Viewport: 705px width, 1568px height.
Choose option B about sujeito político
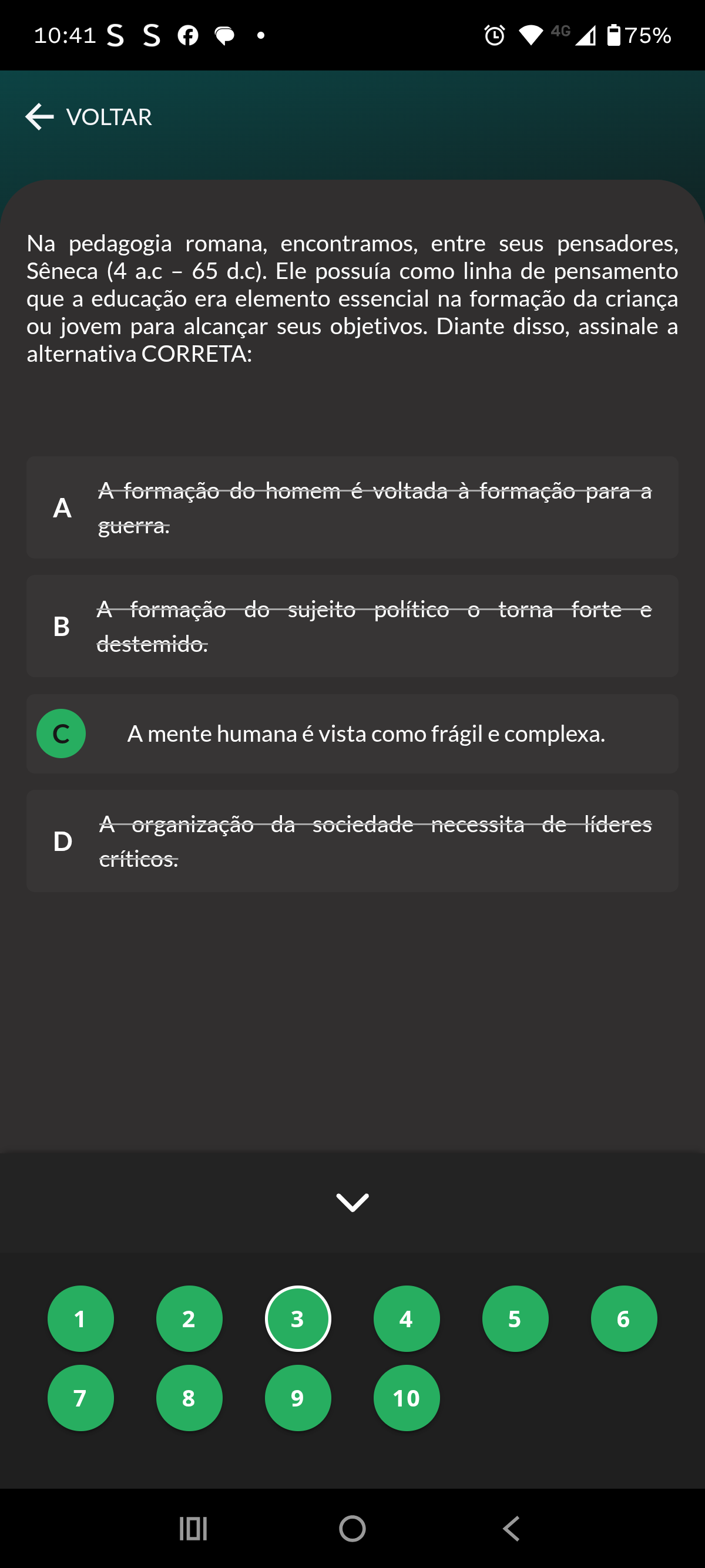click(x=352, y=627)
